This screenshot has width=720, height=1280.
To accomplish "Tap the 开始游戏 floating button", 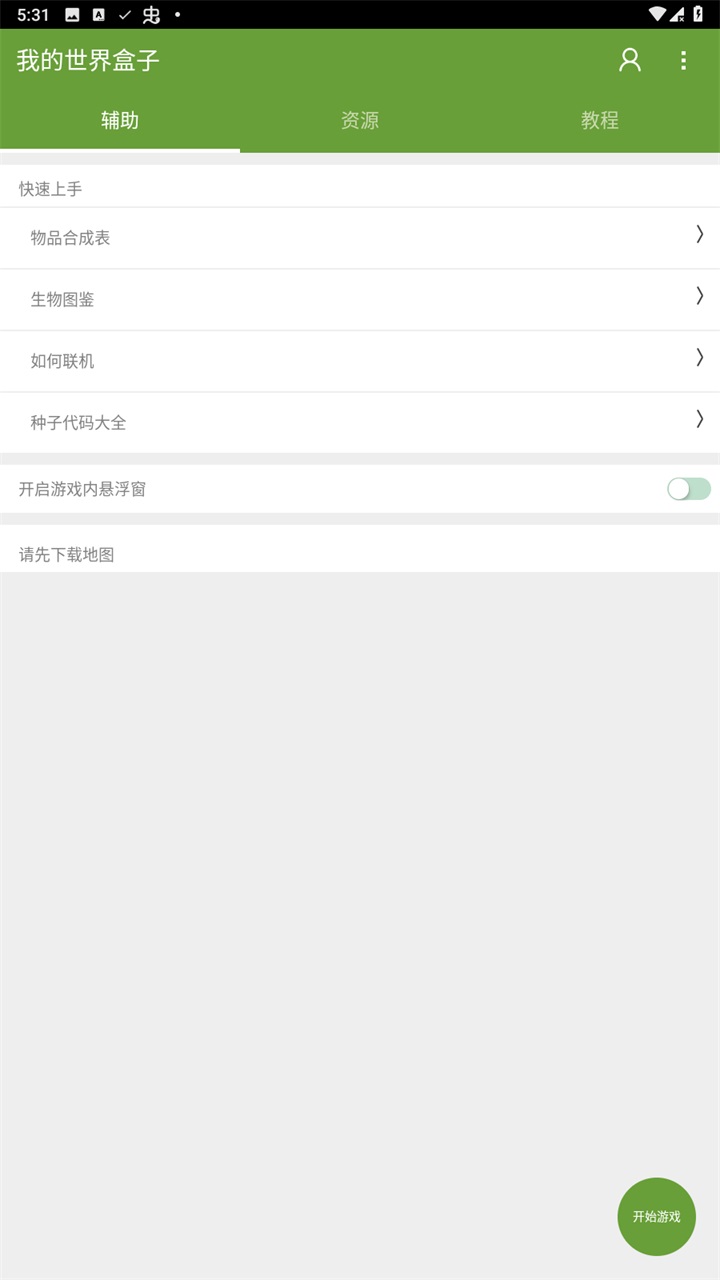I will (x=657, y=1216).
